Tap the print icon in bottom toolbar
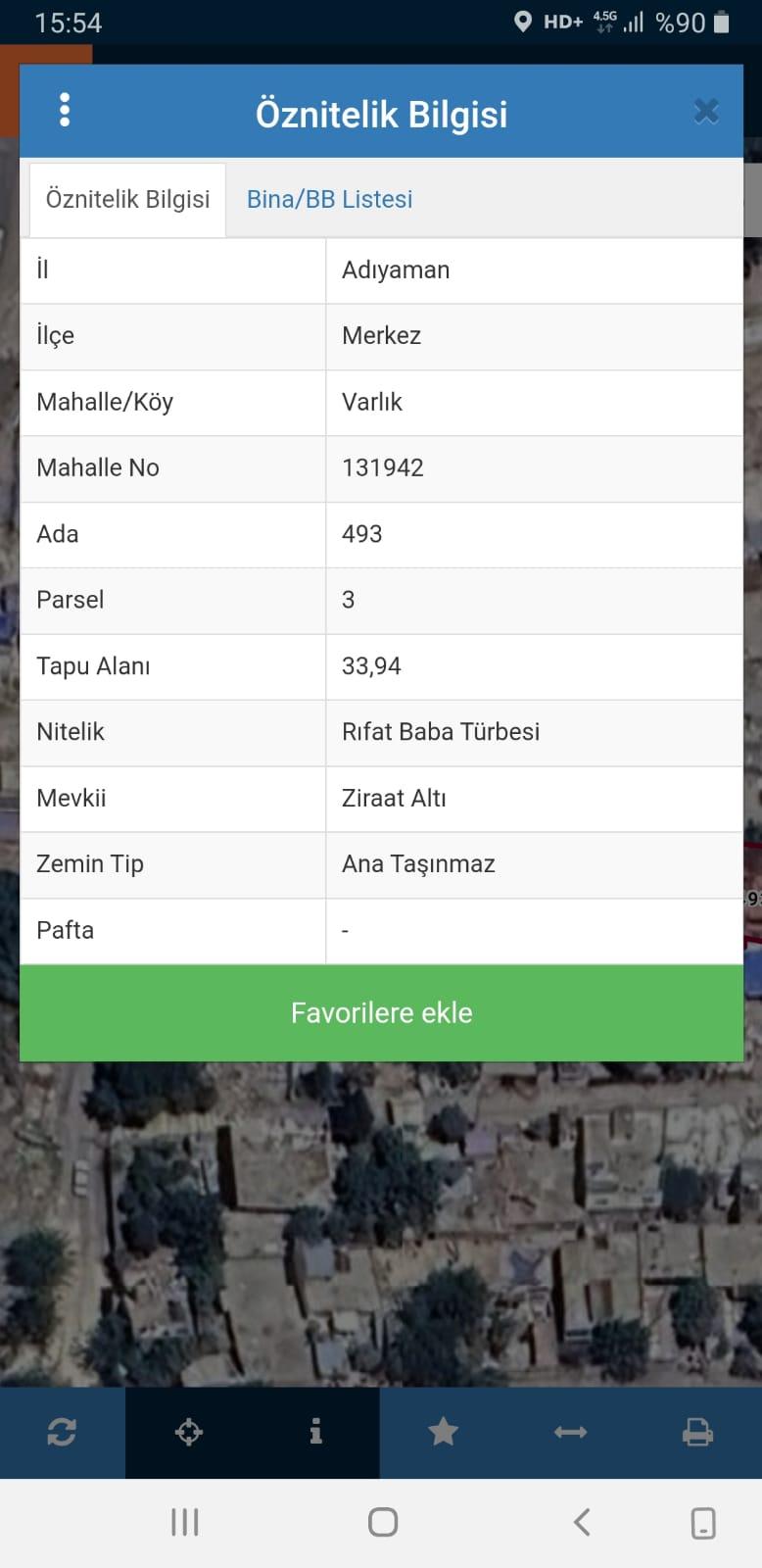The height and width of the screenshot is (1568, 762). pyautogui.click(x=697, y=1433)
